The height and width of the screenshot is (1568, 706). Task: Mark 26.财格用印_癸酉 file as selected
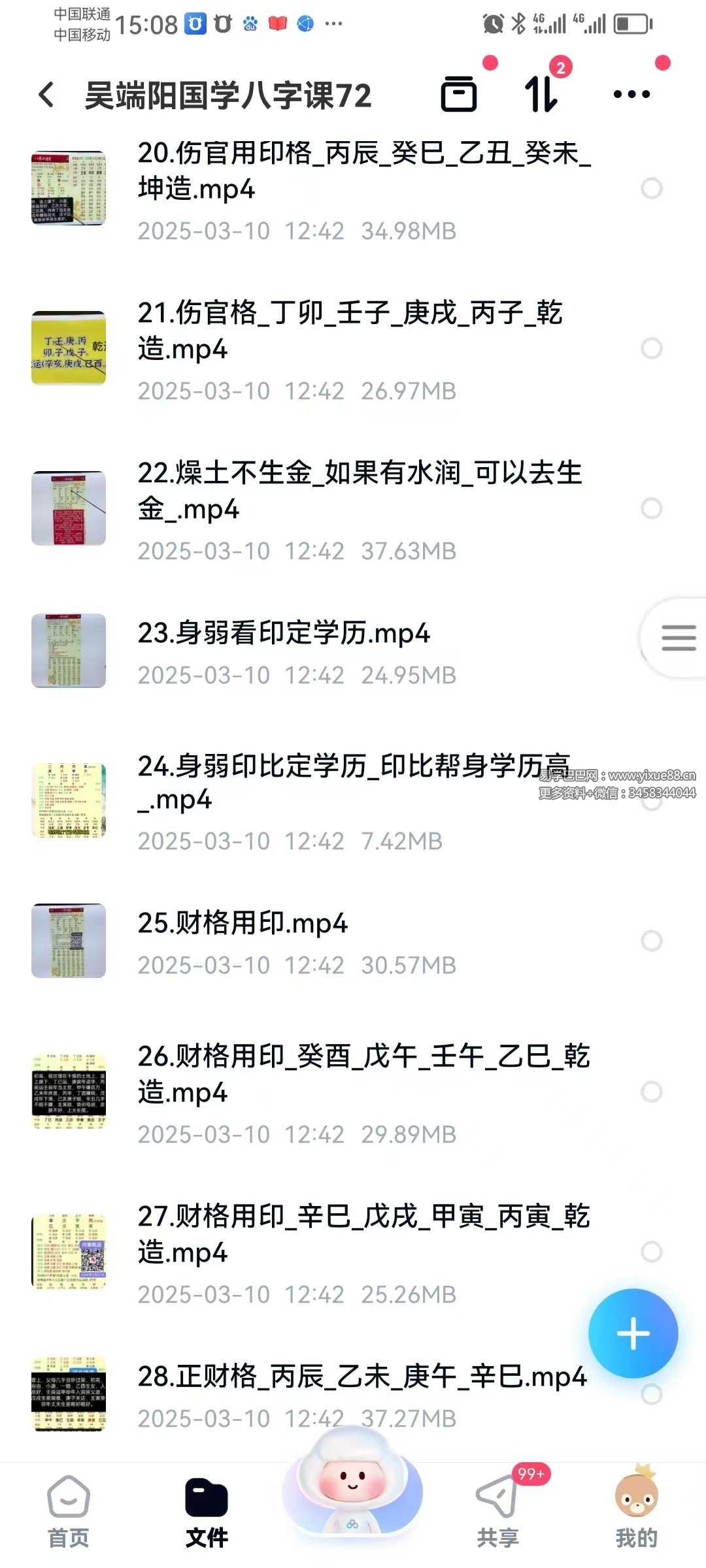(x=651, y=1091)
